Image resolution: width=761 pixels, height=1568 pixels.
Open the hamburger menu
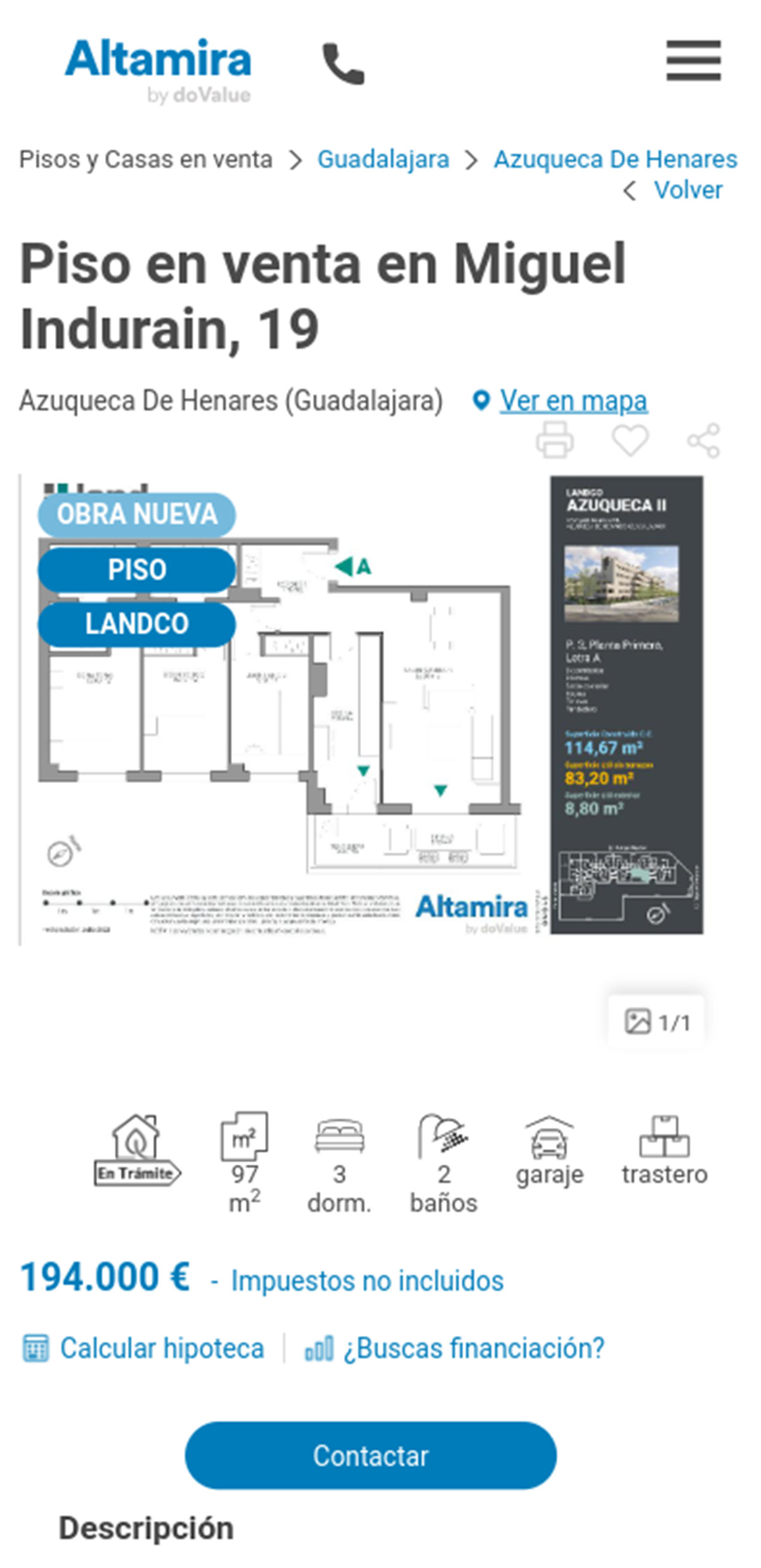(693, 60)
